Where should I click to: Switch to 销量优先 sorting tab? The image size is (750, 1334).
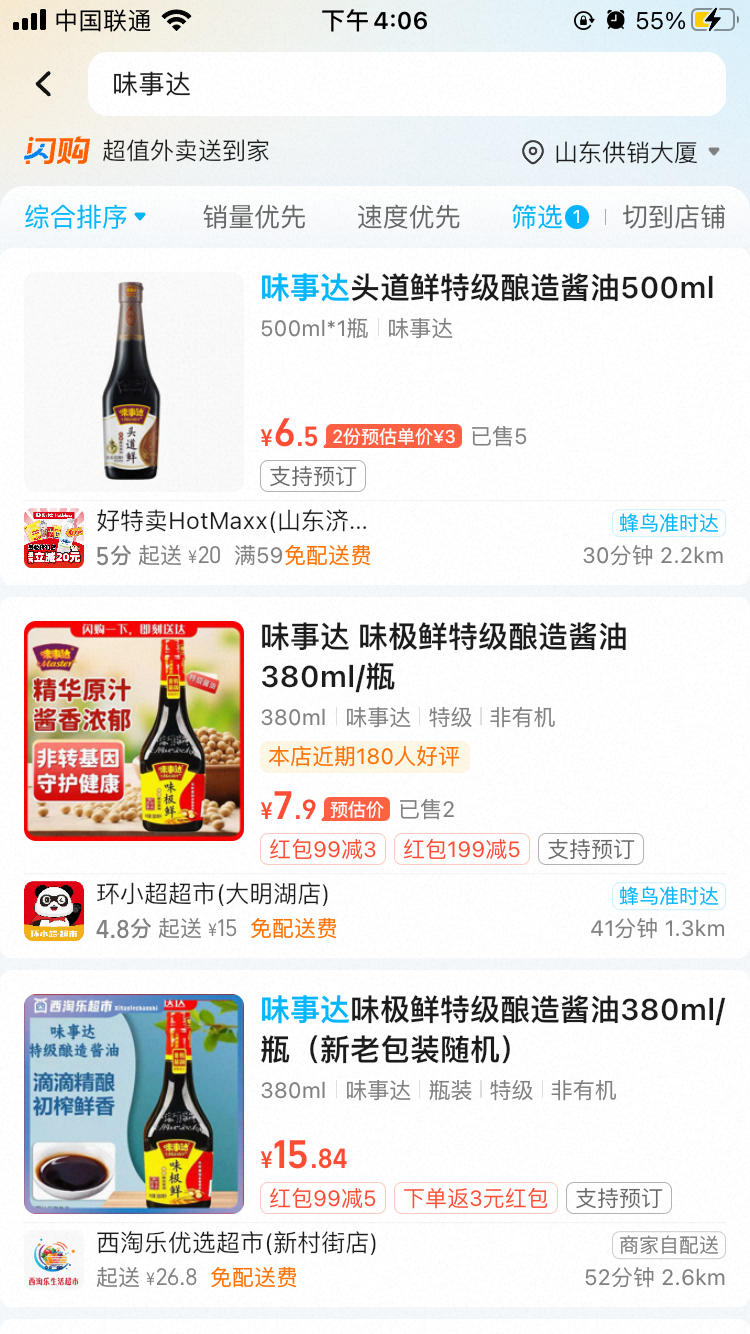(x=253, y=218)
